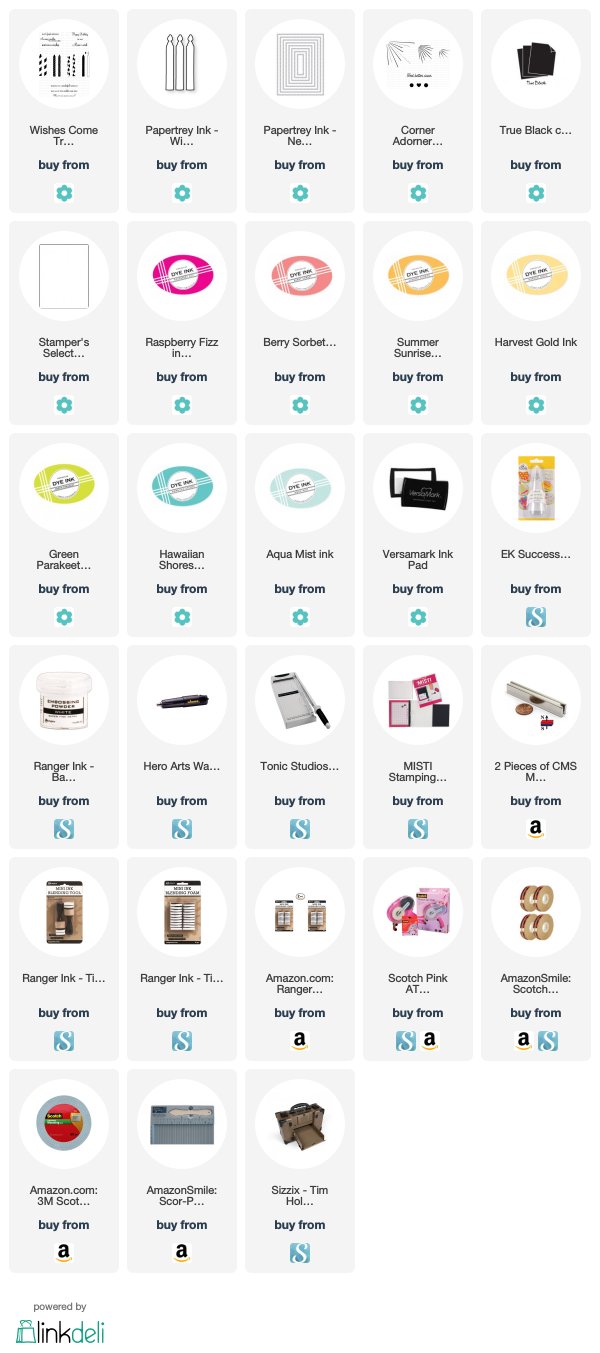Tap the Amazon icon under AmazonSmile Scor-P
This screenshot has width=600, height=1353.
(x=182, y=1253)
